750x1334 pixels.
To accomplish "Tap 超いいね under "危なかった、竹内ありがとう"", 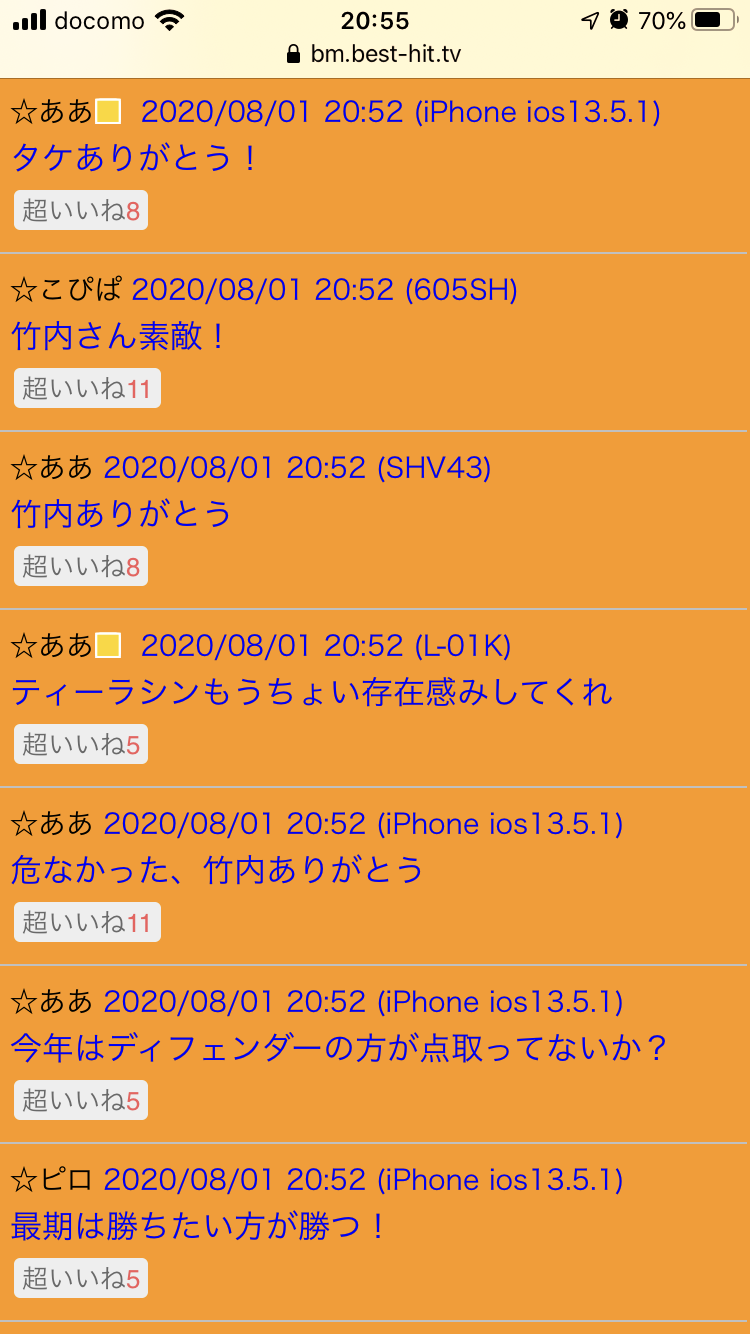I will click(x=87, y=922).
